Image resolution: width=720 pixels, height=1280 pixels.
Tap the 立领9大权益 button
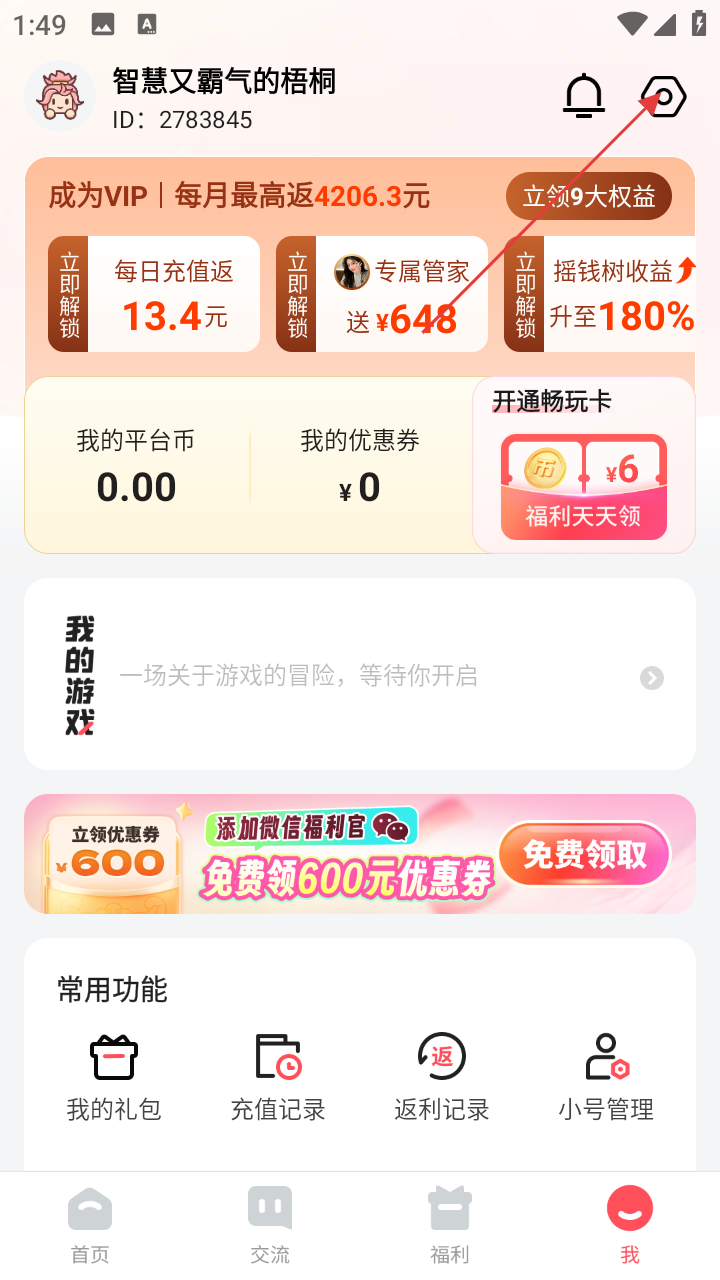pos(588,197)
